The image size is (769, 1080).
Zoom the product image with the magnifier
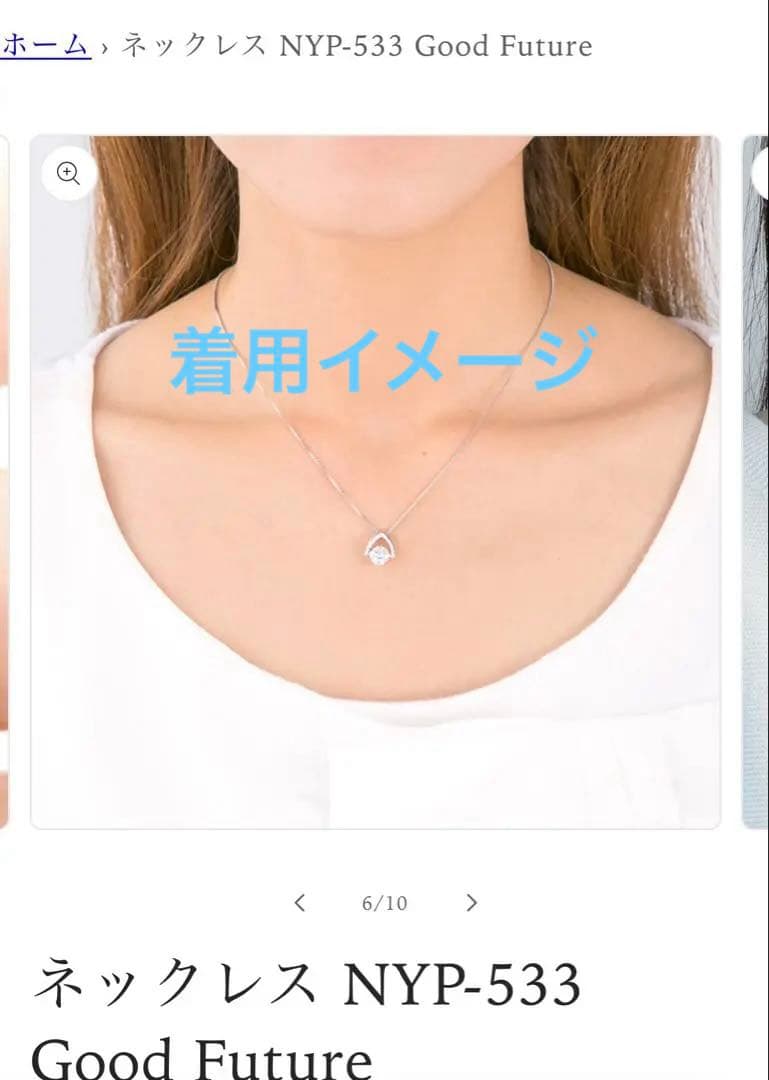tap(68, 174)
